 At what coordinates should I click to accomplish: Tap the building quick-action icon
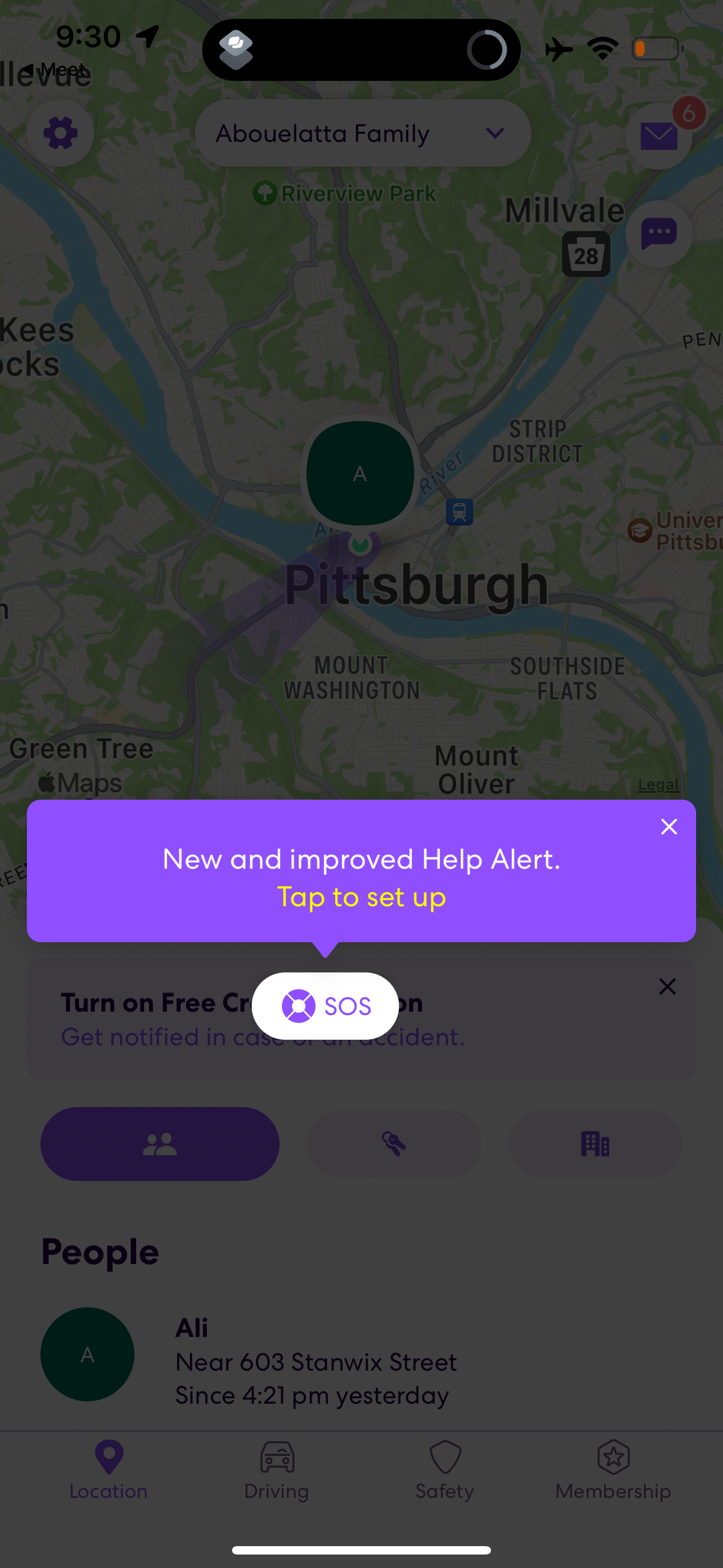595,1143
